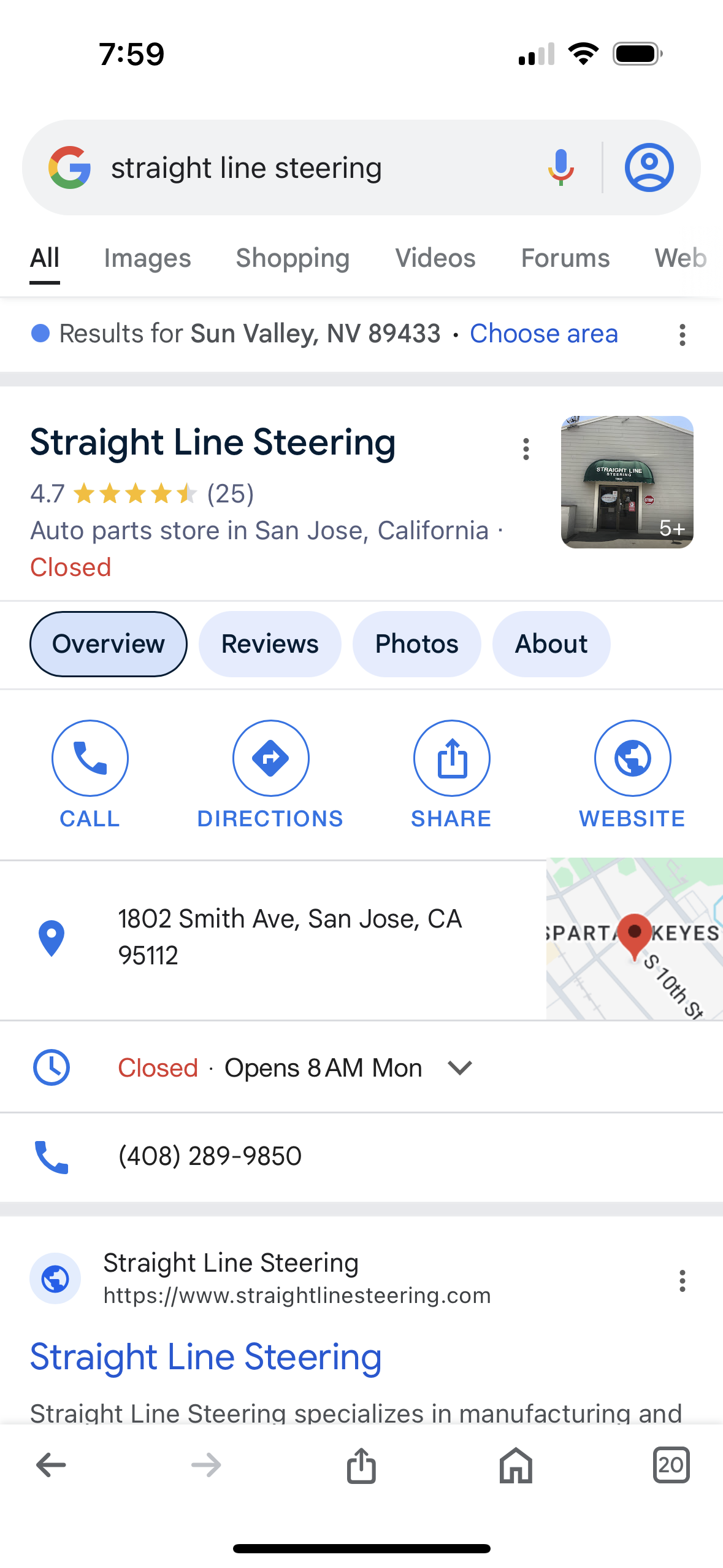Screen dimensions: 723x1568
Task: Get directions to Straight Line Steering
Action: (270, 775)
